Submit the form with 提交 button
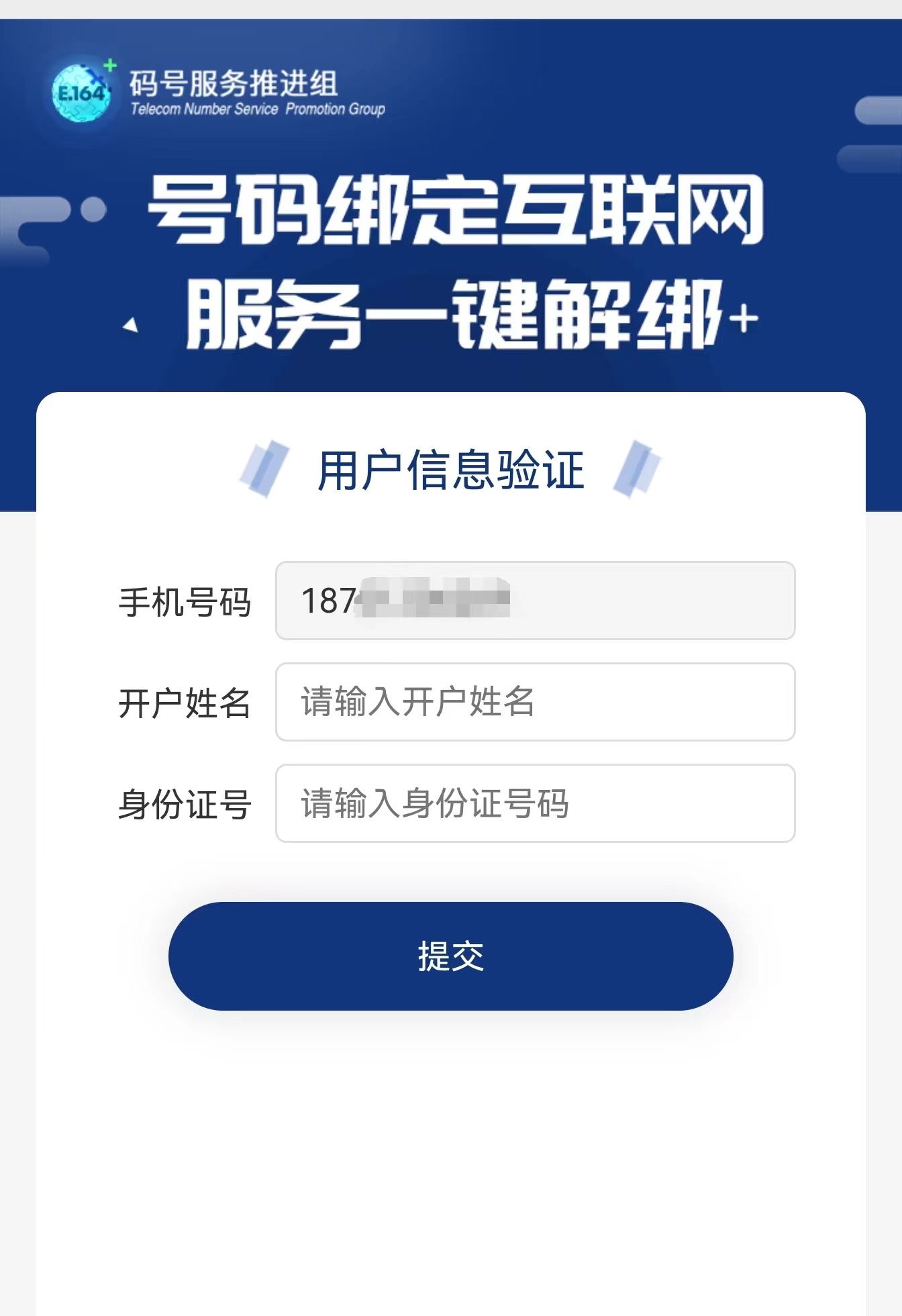The width and height of the screenshot is (902, 1316). tap(450, 956)
